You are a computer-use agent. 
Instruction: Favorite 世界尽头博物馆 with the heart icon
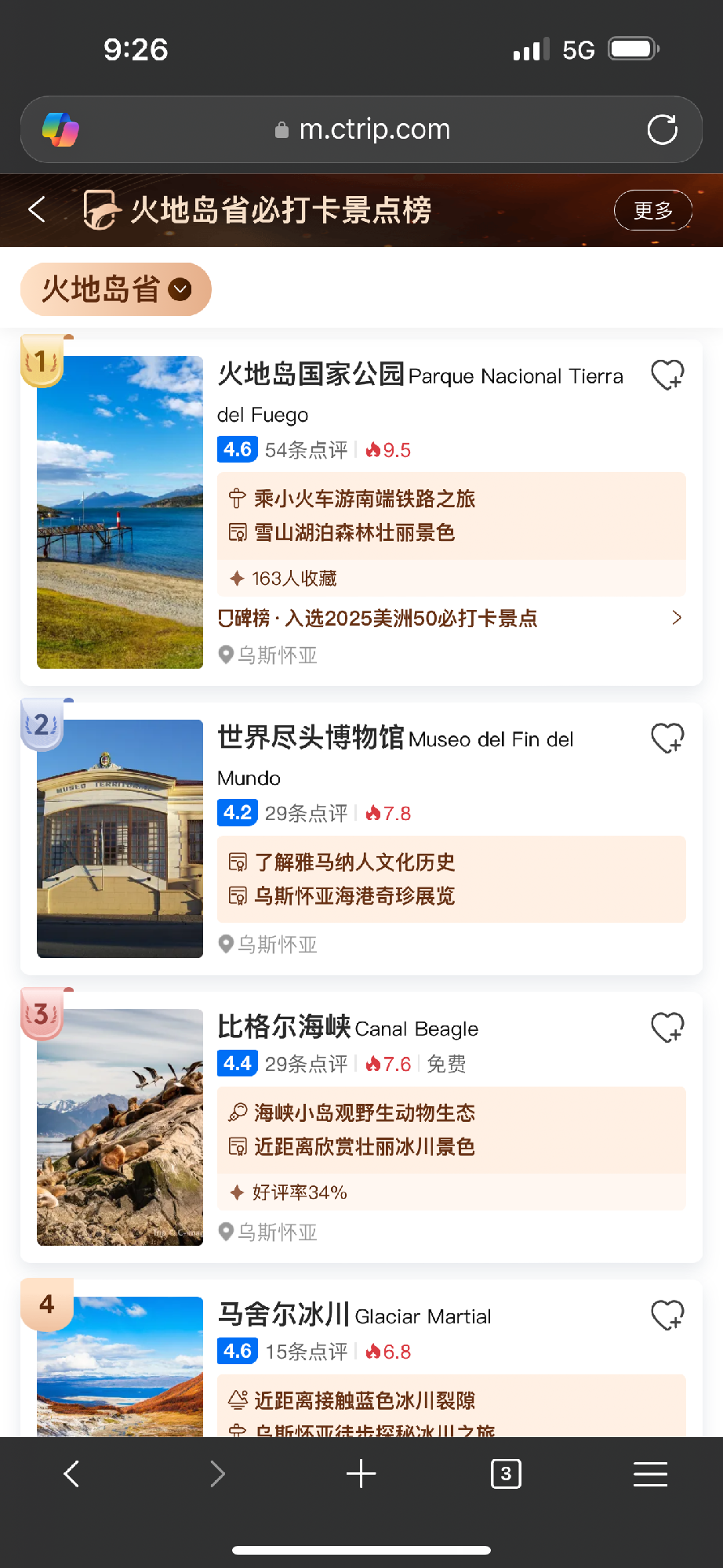668,738
